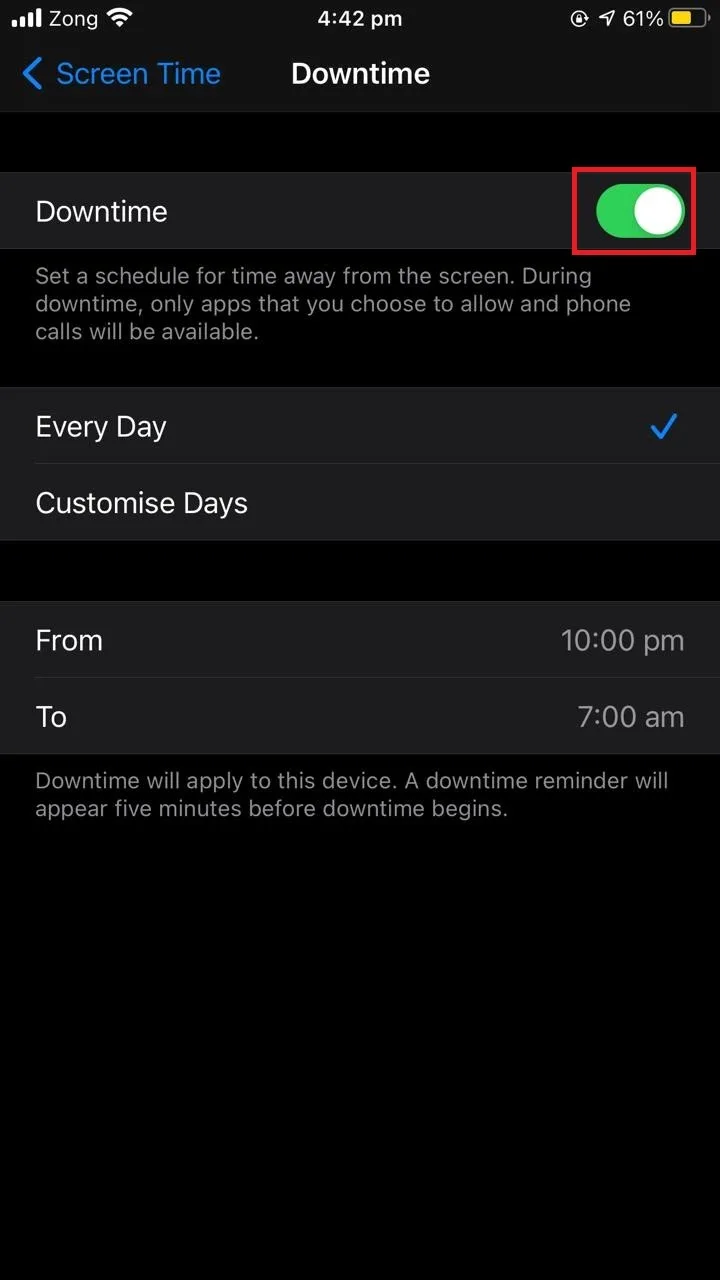The height and width of the screenshot is (1280, 720).
Task: Change the From start time
Action: [x=360, y=640]
